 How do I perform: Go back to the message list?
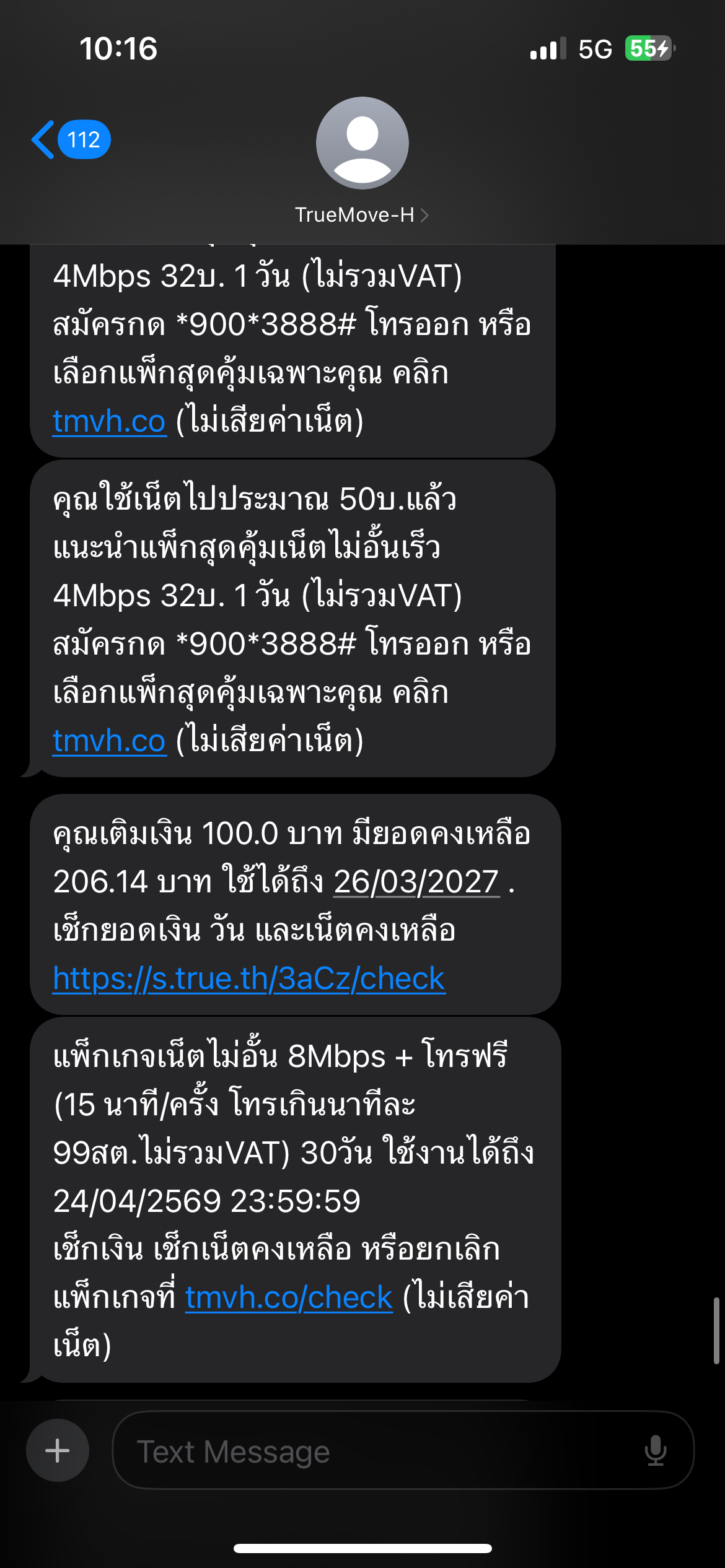pyautogui.click(x=70, y=139)
